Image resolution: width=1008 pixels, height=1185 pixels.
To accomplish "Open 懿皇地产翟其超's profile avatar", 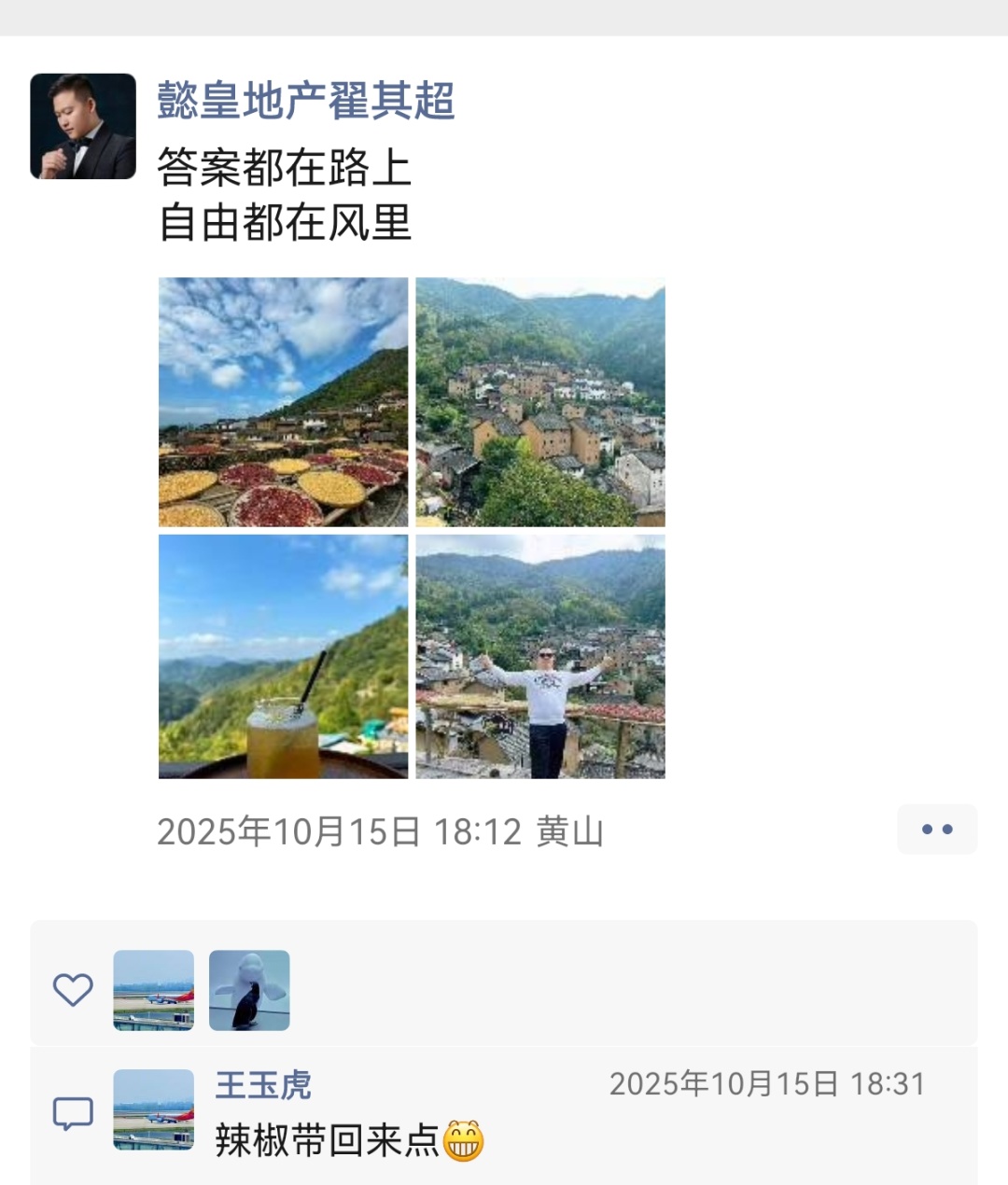I will pyautogui.click(x=83, y=126).
